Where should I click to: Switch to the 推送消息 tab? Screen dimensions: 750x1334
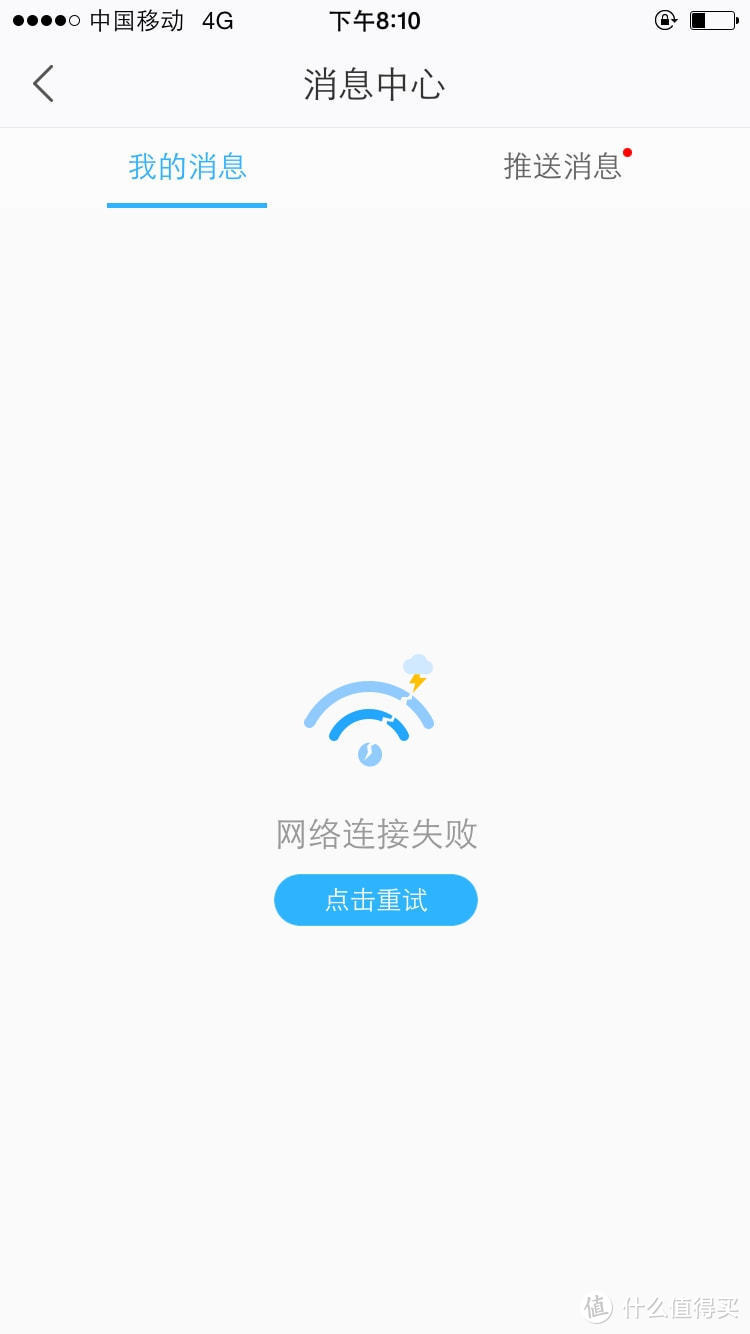(x=563, y=168)
